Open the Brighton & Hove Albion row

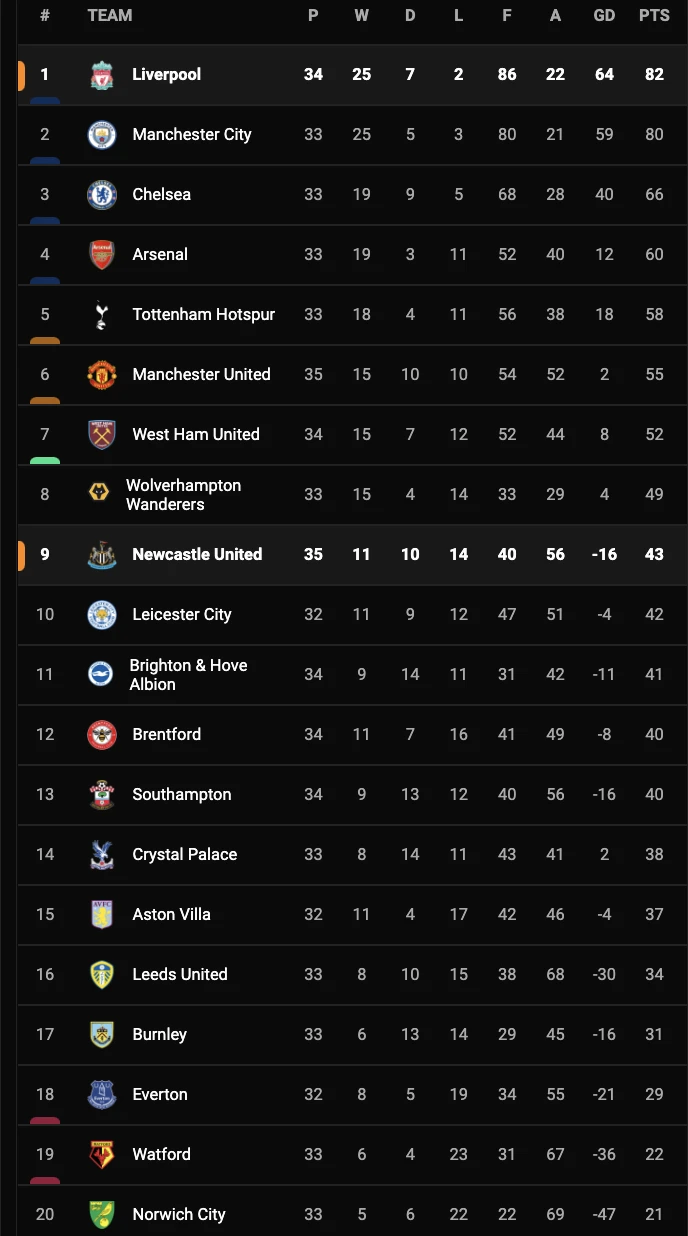188,674
